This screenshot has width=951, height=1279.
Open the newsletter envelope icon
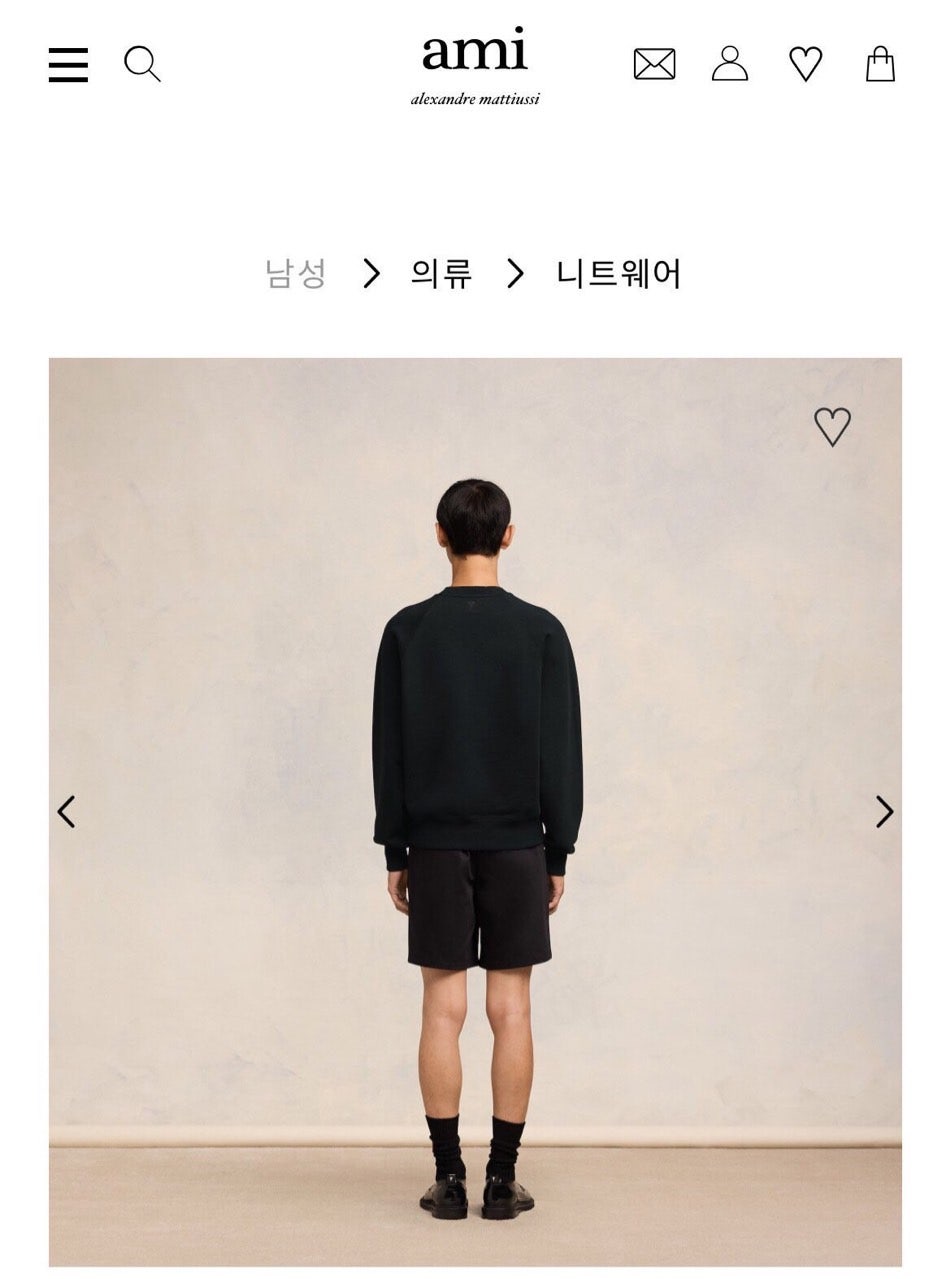[x=654, y=65]
